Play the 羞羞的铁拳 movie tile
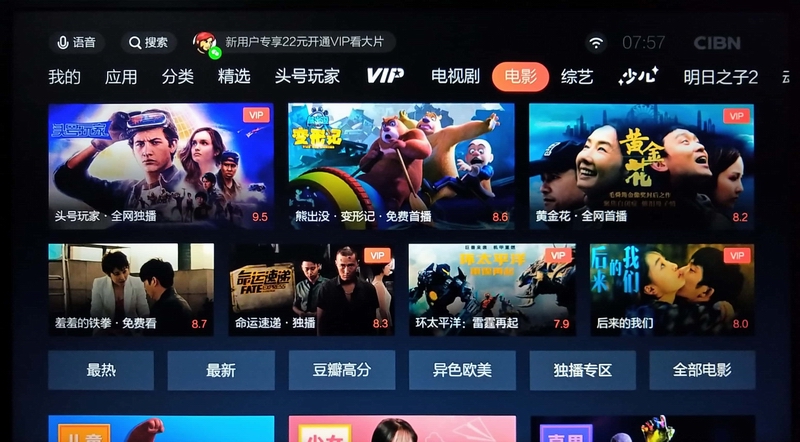Viewport: 800px width, 442px height. [131, 289]
